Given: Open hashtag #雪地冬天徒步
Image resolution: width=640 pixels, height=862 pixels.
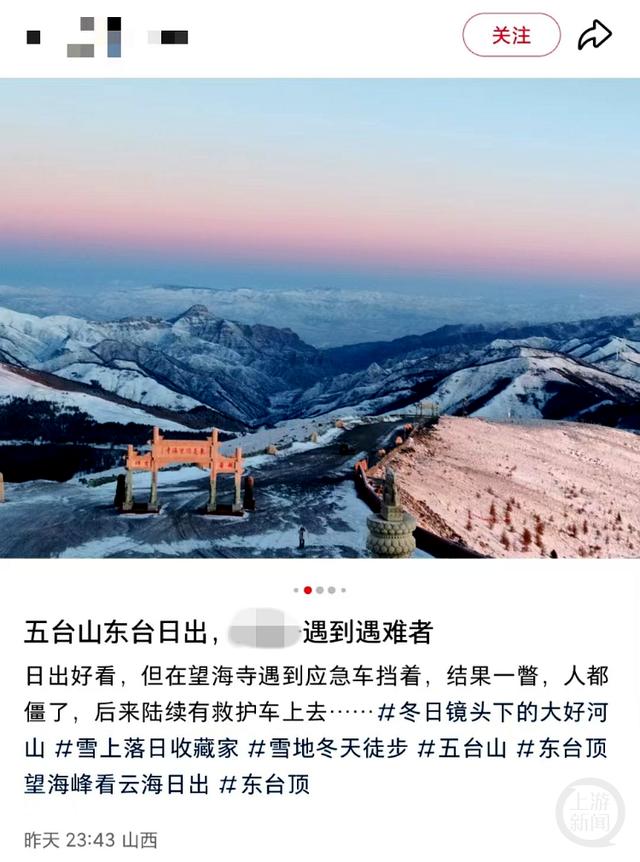Looking at the screenshot, I should [x=326, y=747].
